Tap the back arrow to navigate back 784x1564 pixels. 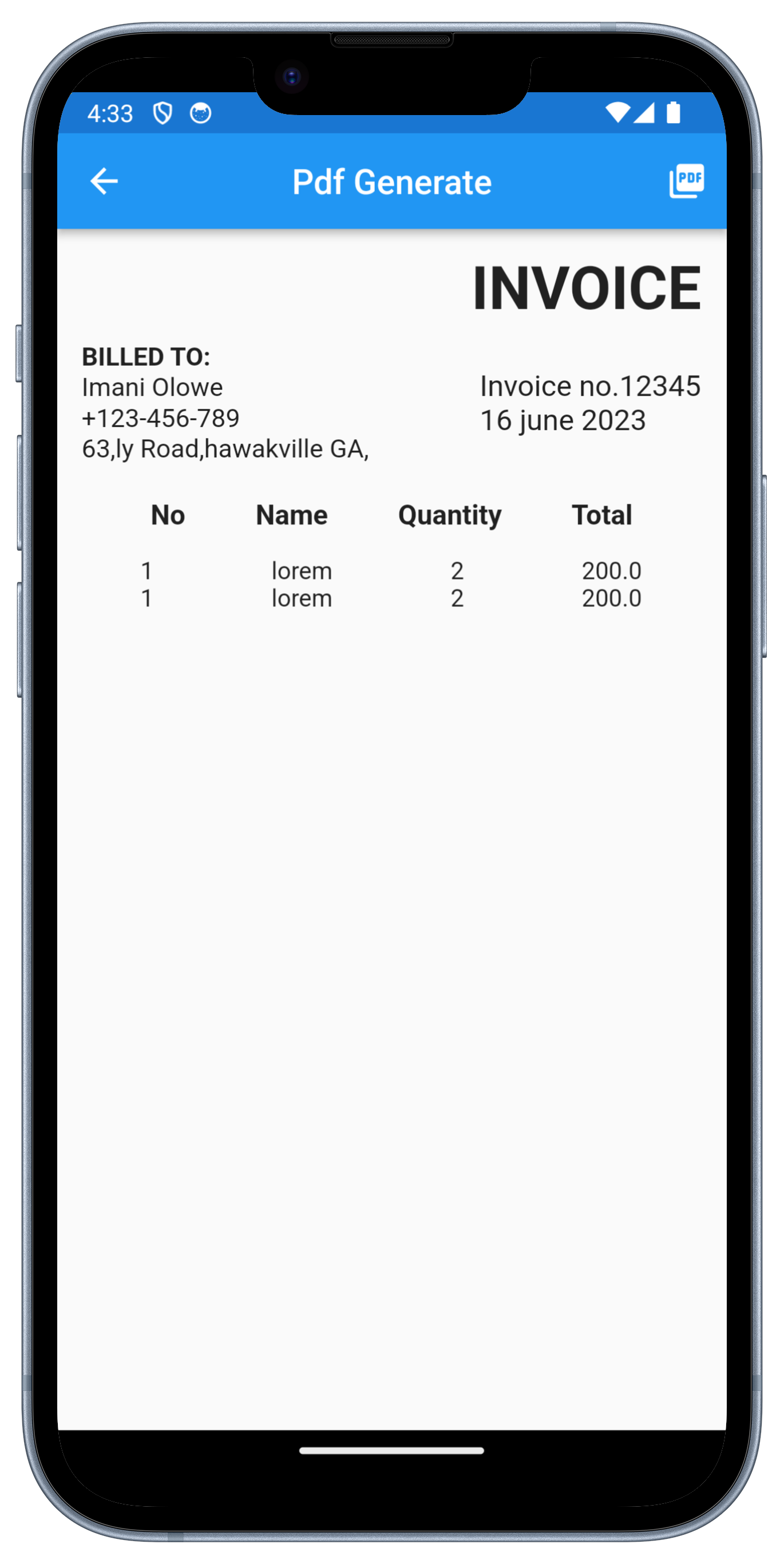(103, 180)
